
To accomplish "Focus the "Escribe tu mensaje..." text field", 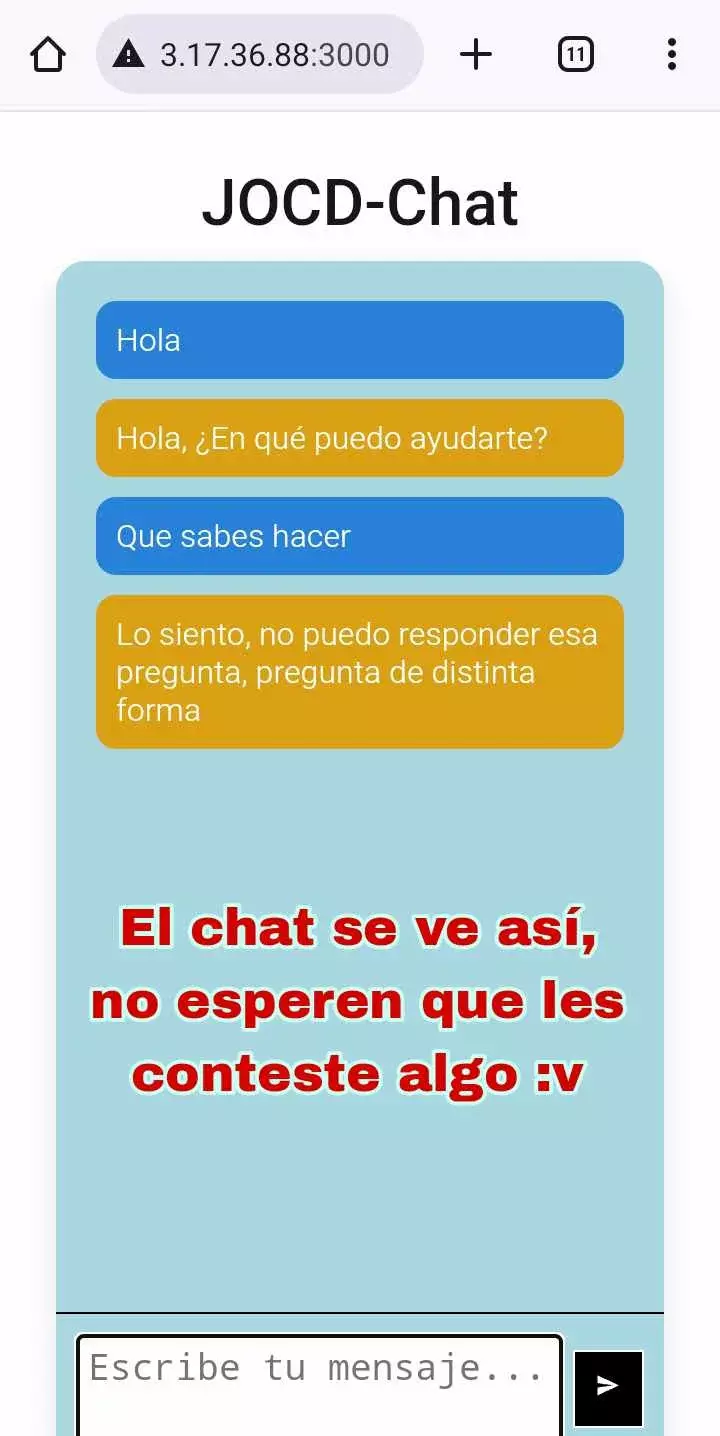I will click(320, 1385).
